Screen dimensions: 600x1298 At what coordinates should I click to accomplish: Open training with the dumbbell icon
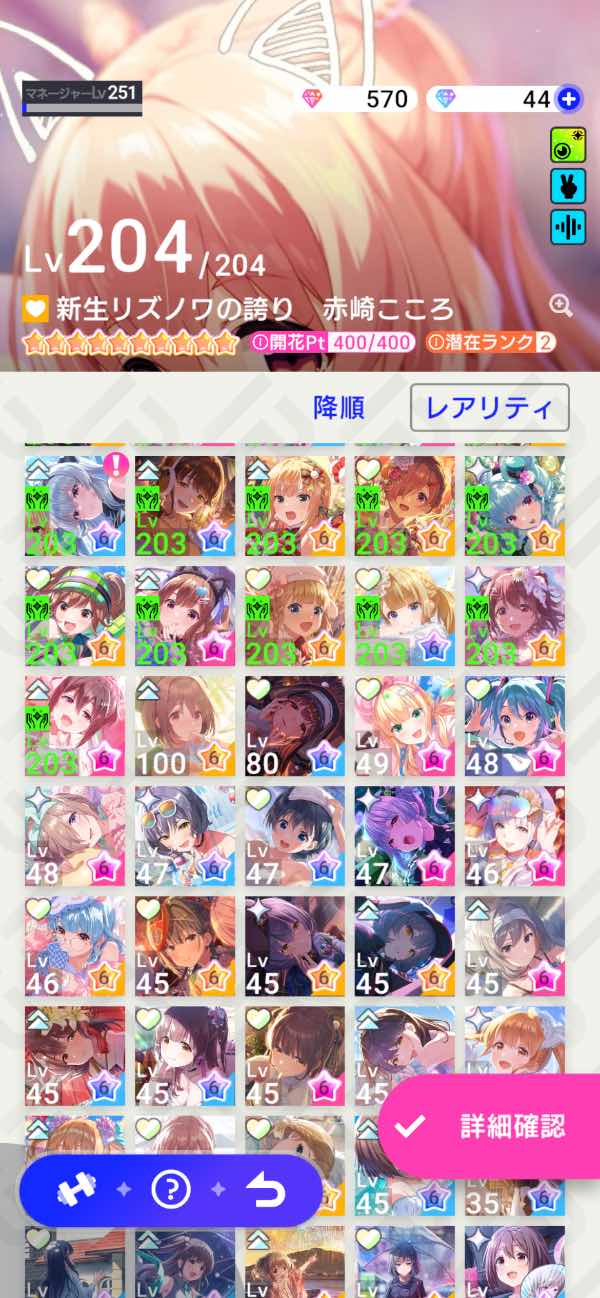click(74, 1189)
